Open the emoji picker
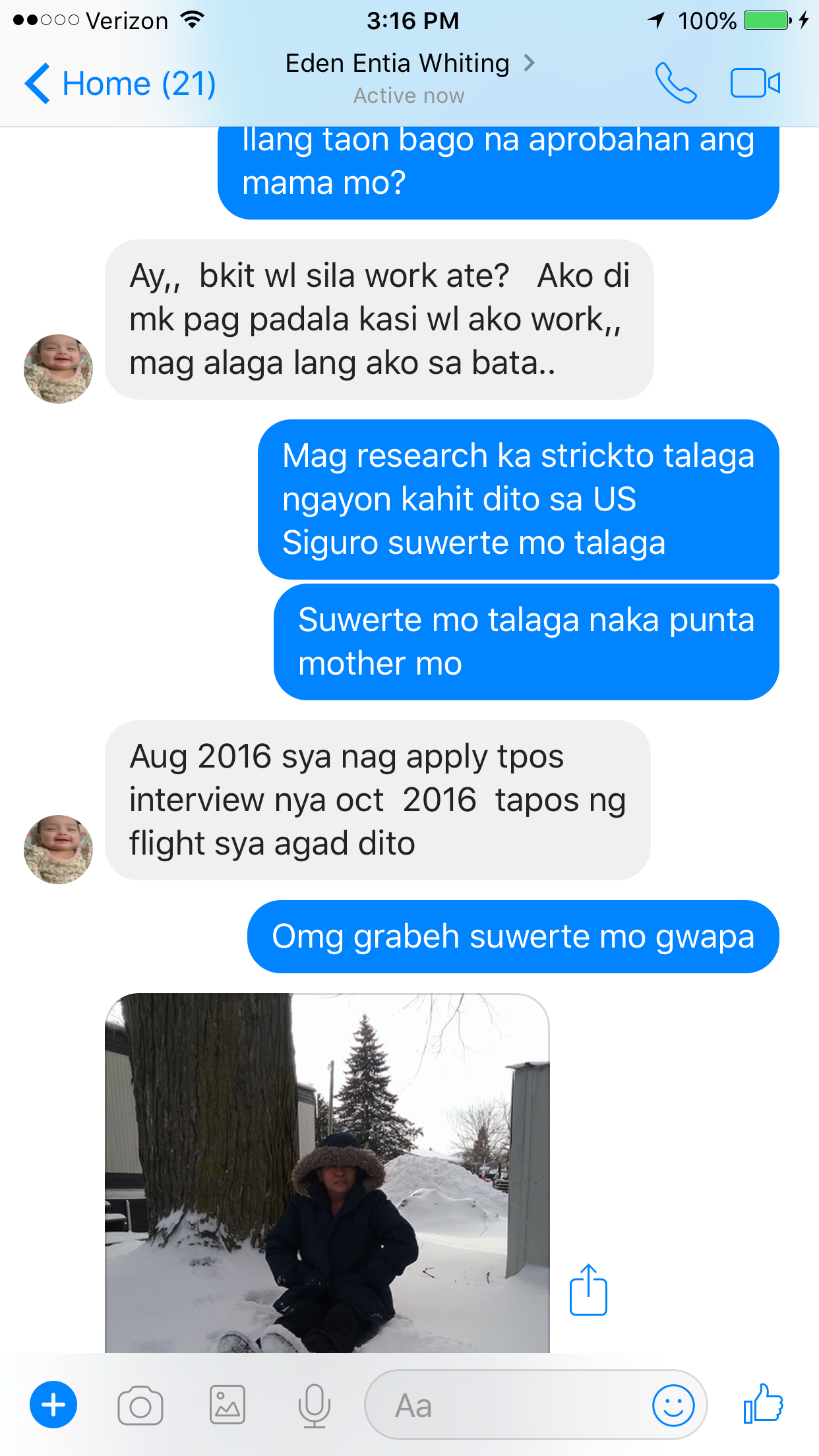819x1456 pixels. (673, 1405)
